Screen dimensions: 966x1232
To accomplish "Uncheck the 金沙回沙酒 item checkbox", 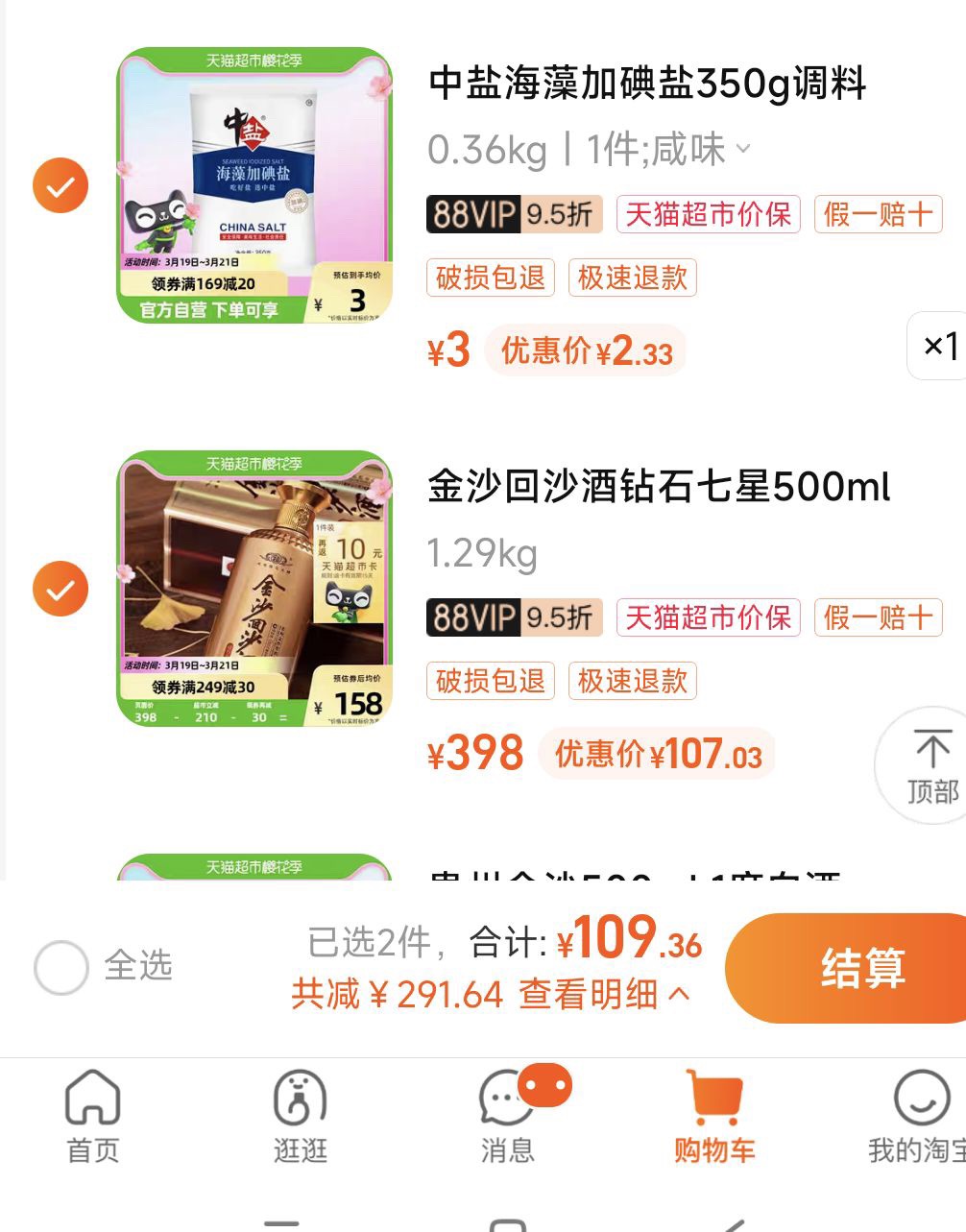I will tap(60, 589).
